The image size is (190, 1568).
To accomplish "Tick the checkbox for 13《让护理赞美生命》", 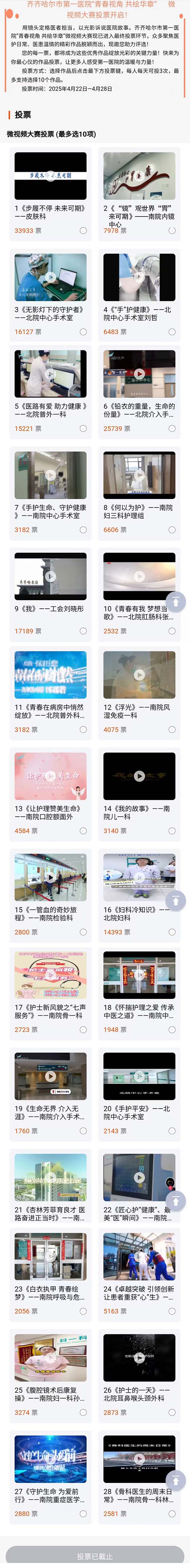I will [83, 831].
